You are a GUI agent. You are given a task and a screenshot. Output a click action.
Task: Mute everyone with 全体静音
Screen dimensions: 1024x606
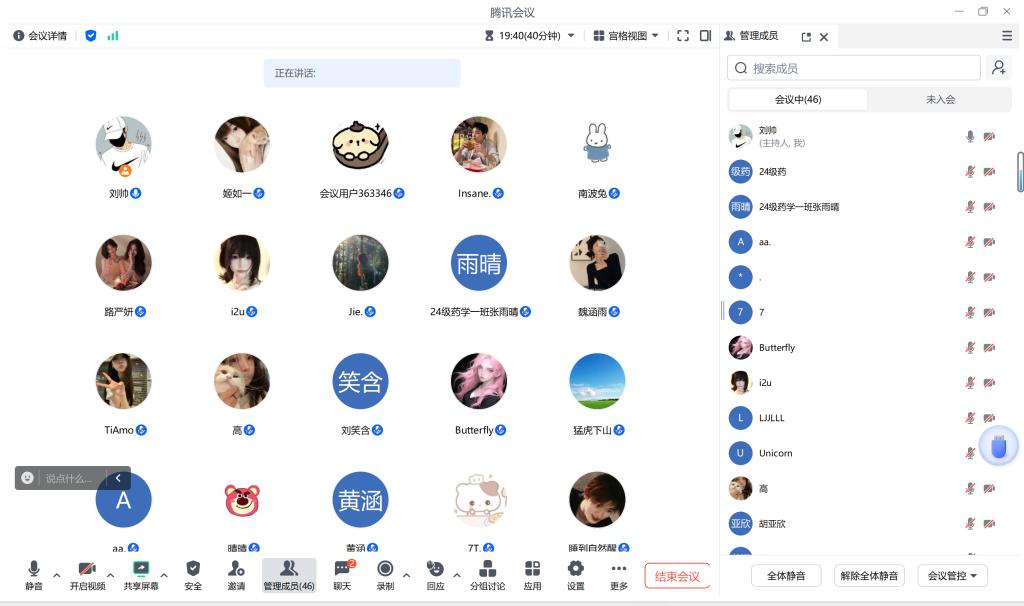point(786,575)
